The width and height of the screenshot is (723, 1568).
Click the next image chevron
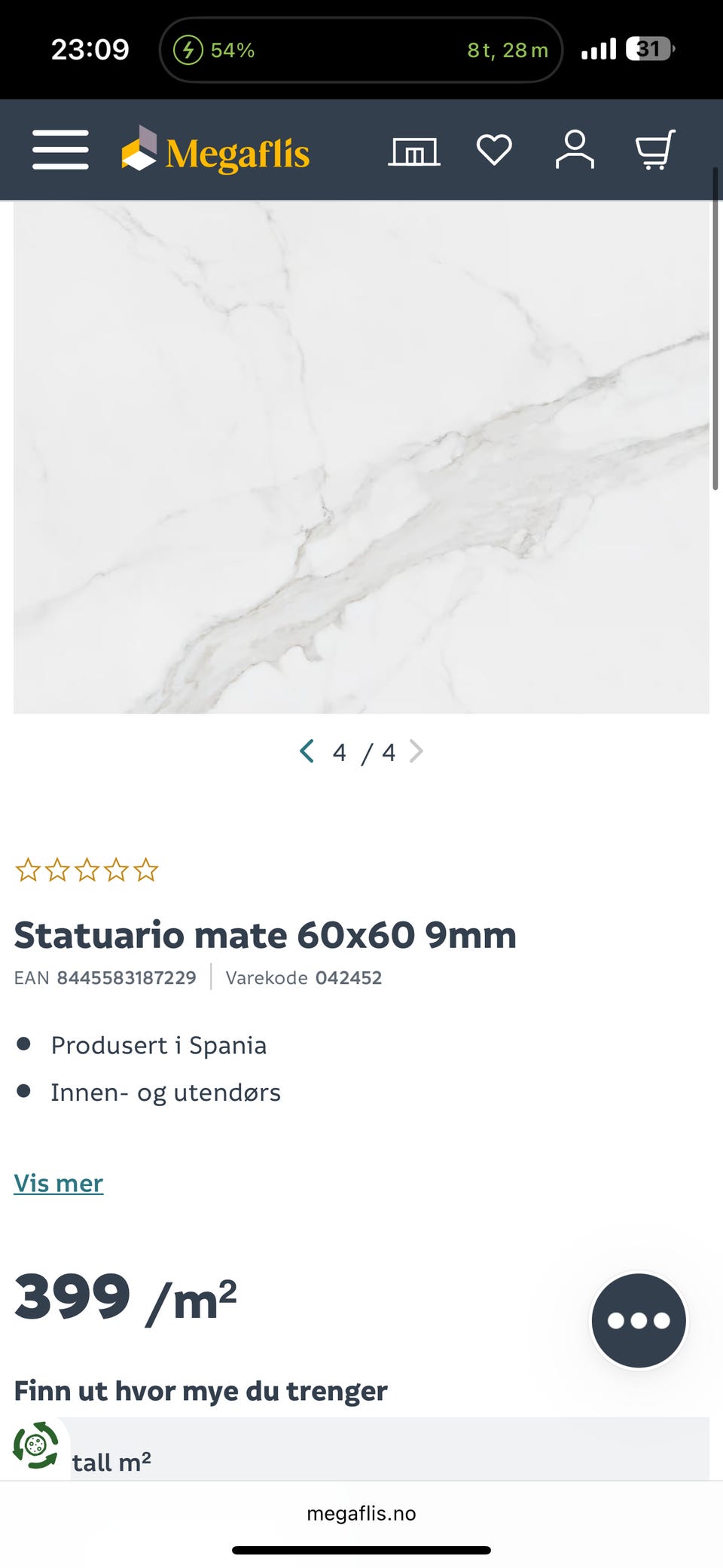(417, 751)
